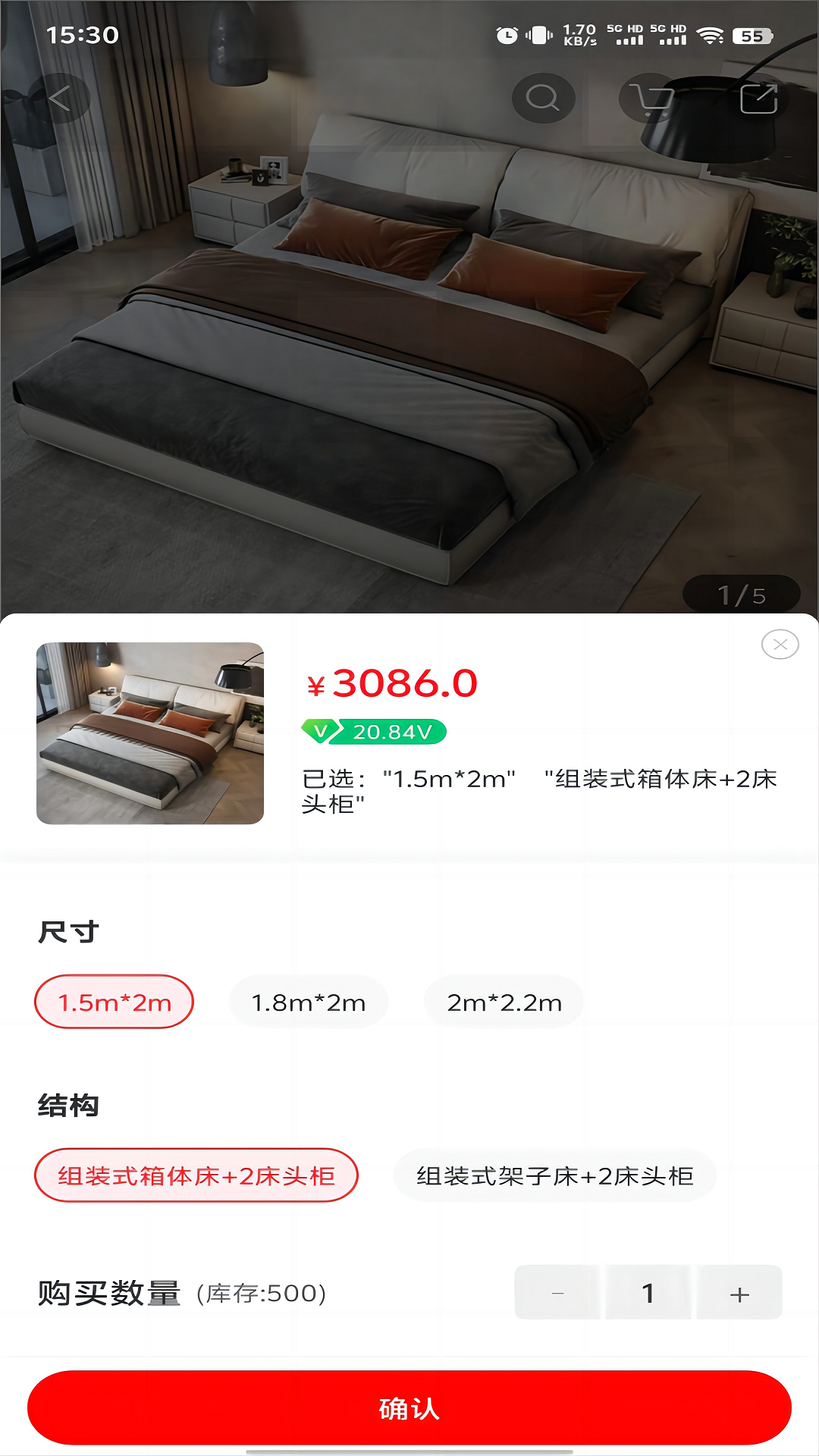
Task: Tap the quantity value showing 1
Action: [x=648, y=1292]
